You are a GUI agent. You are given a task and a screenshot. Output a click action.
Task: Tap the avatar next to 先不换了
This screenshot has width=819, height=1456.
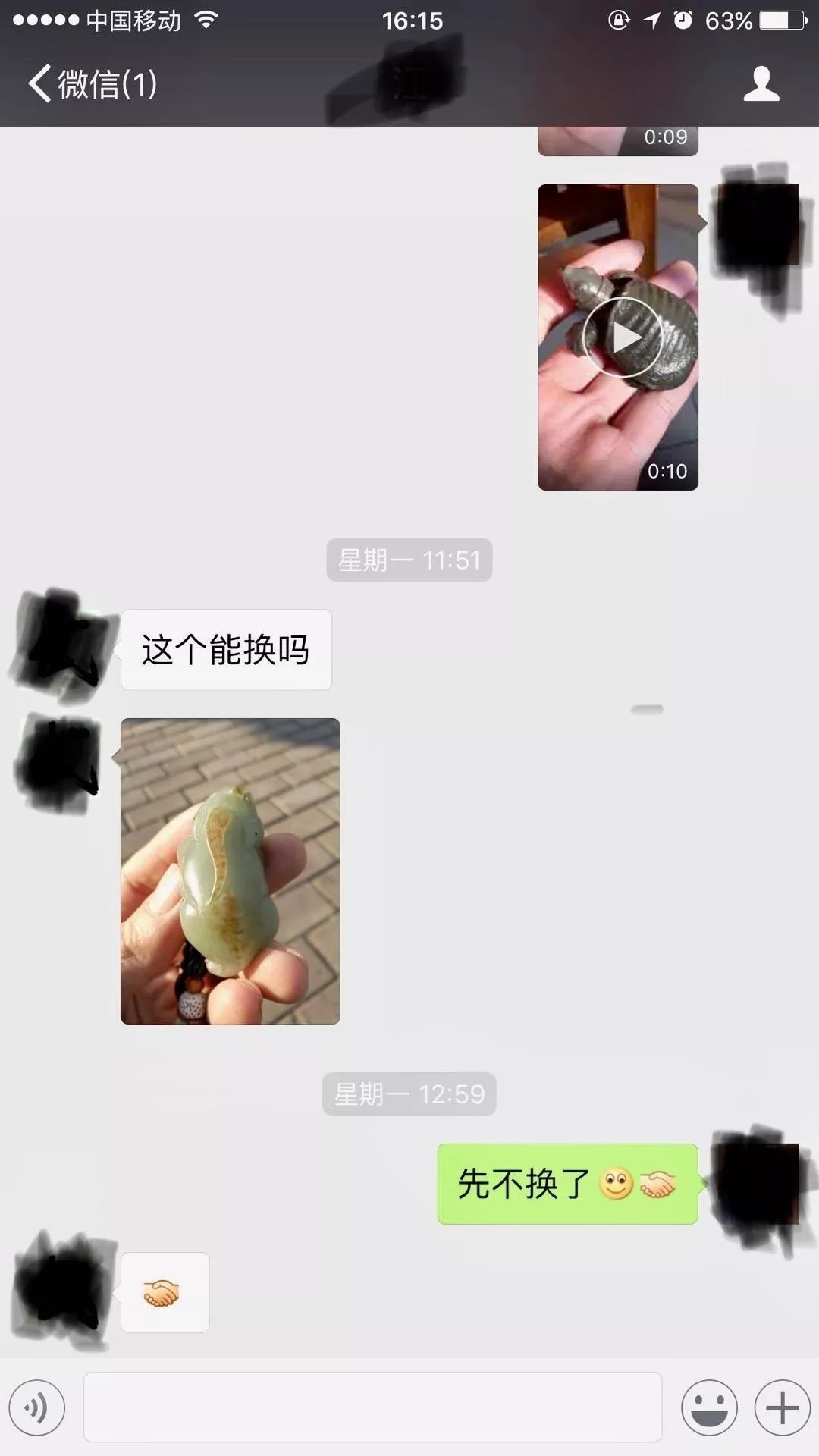click(760, 1185)
